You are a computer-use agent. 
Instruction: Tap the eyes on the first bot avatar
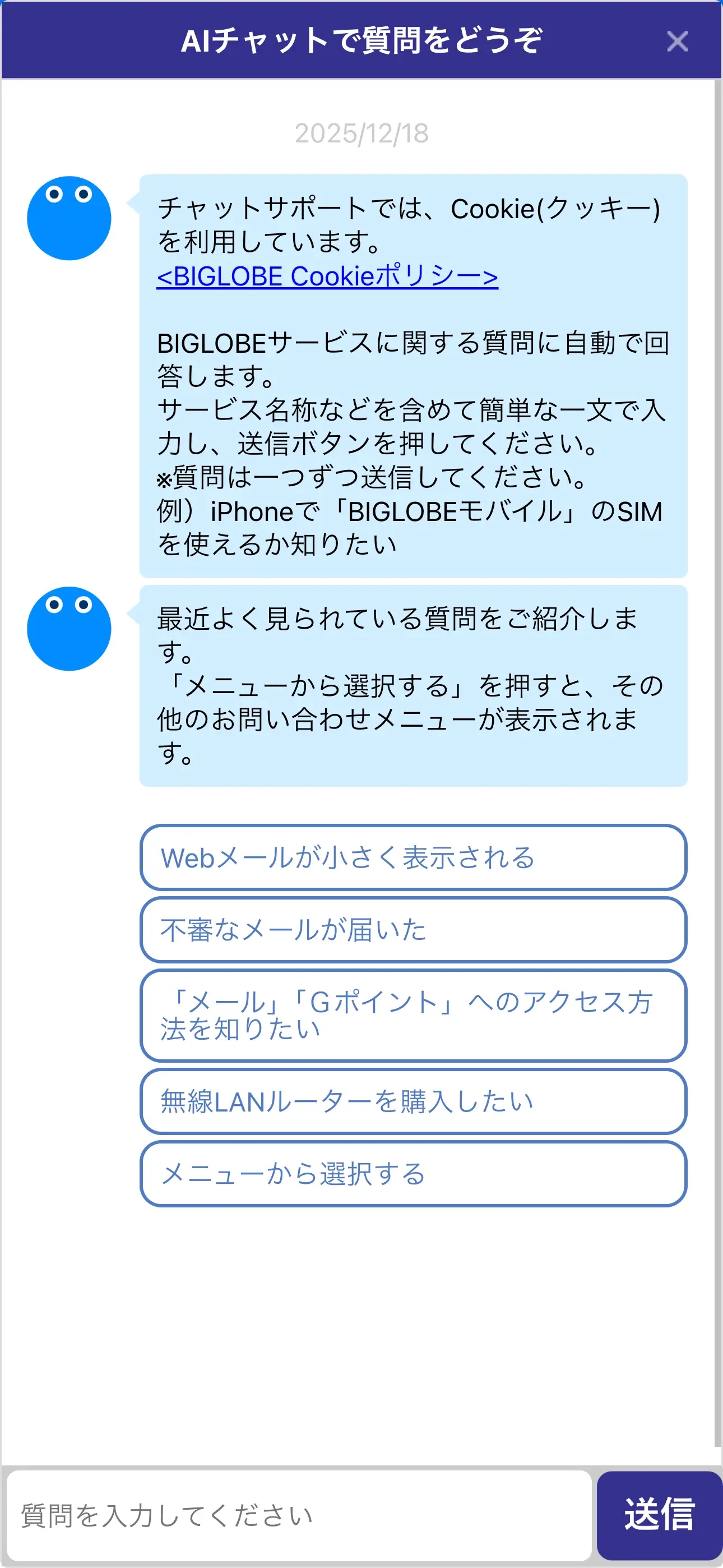69,193
